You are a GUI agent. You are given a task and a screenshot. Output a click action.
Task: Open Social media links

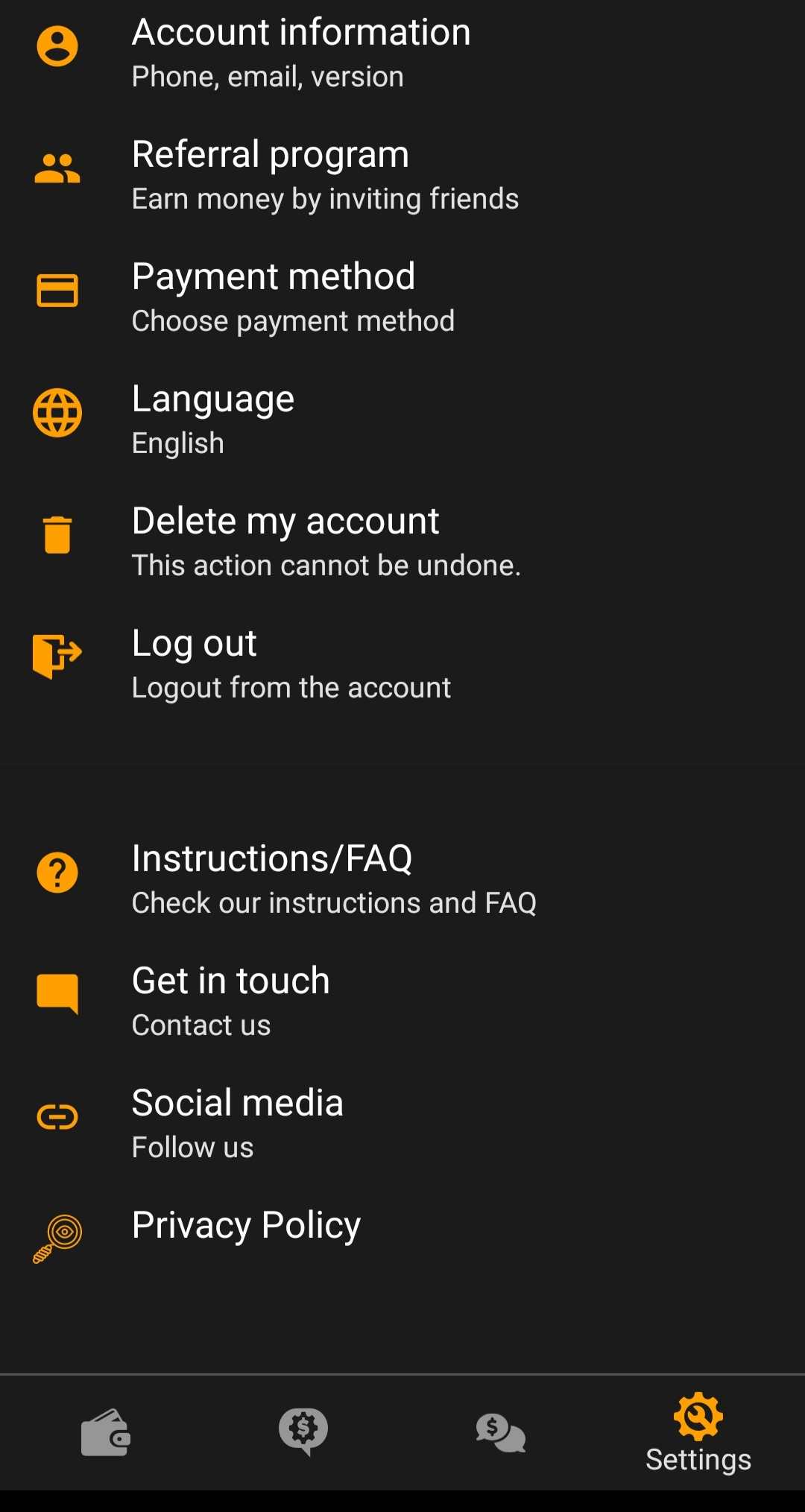click(237, 1123)
